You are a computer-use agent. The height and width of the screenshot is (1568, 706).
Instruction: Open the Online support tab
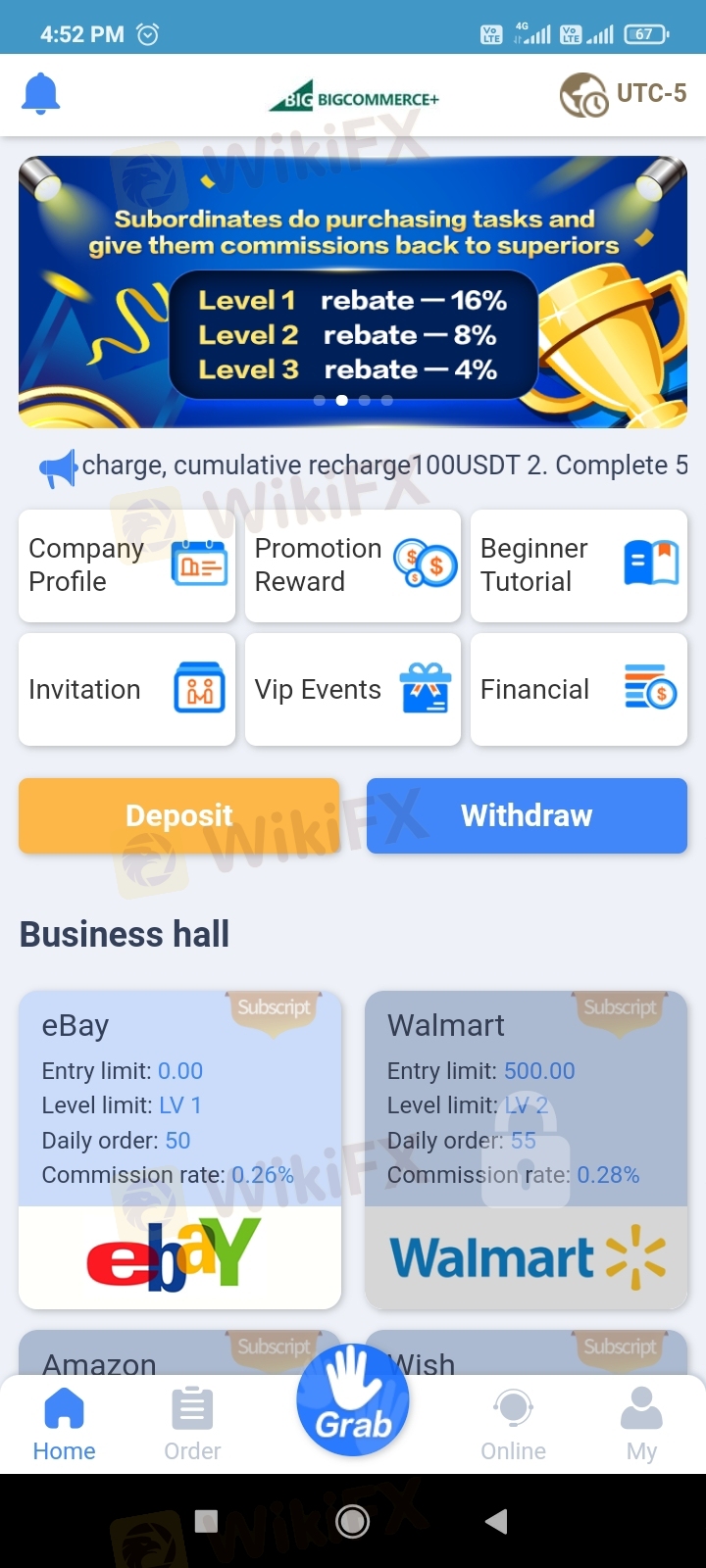click(513, 1426)
